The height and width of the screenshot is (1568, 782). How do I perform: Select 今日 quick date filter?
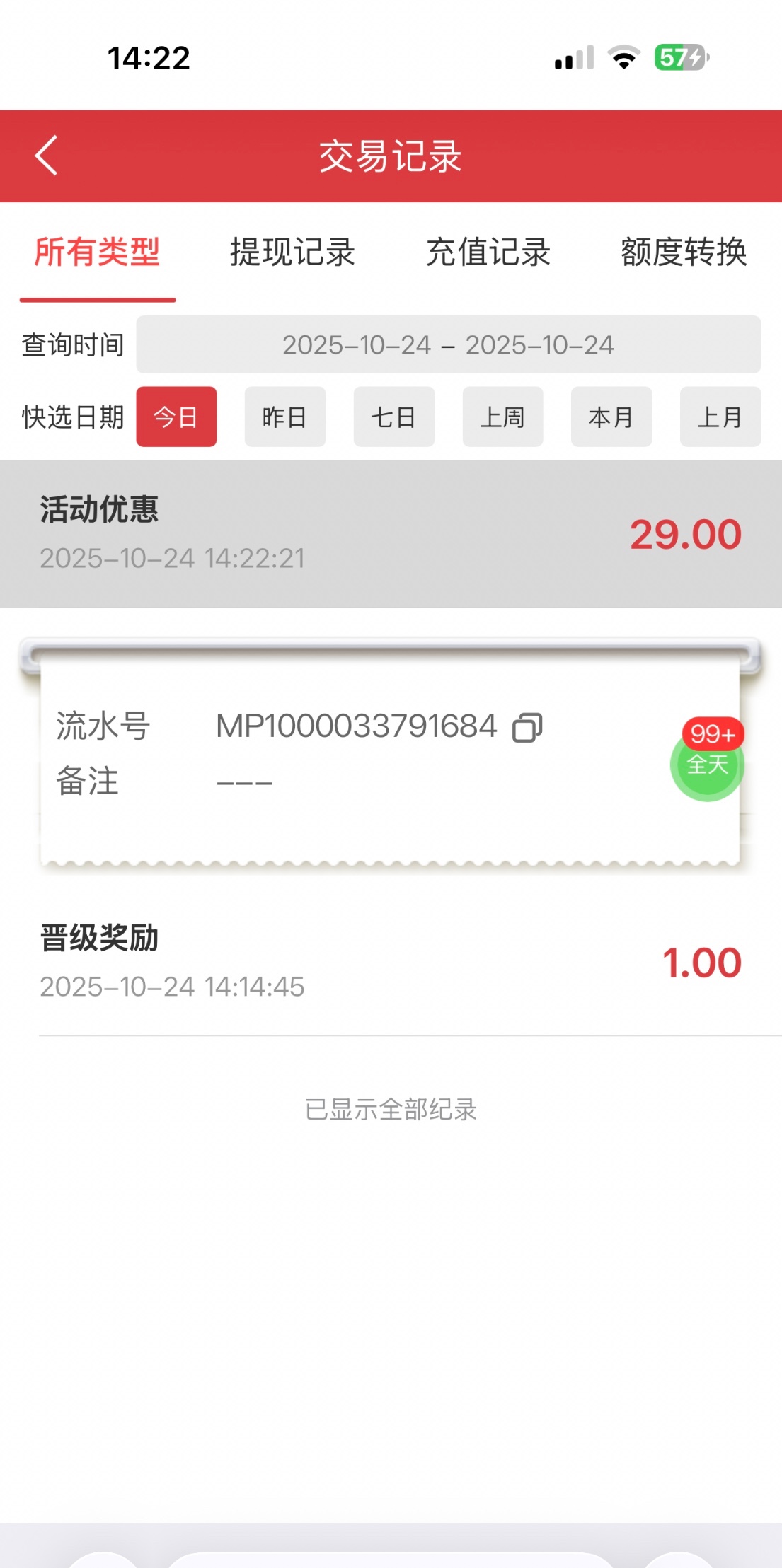click(176, 417)
